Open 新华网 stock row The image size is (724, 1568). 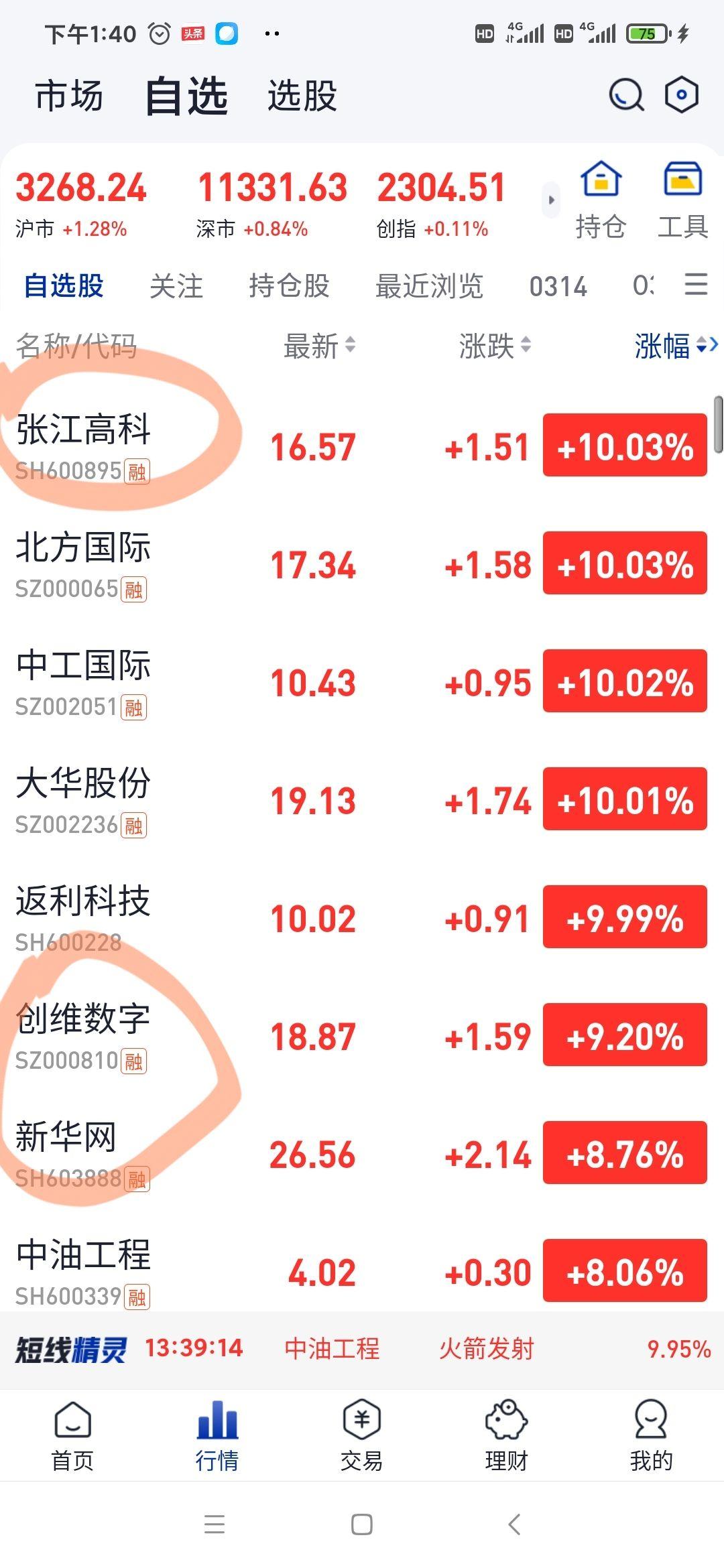click(362, 1155)
